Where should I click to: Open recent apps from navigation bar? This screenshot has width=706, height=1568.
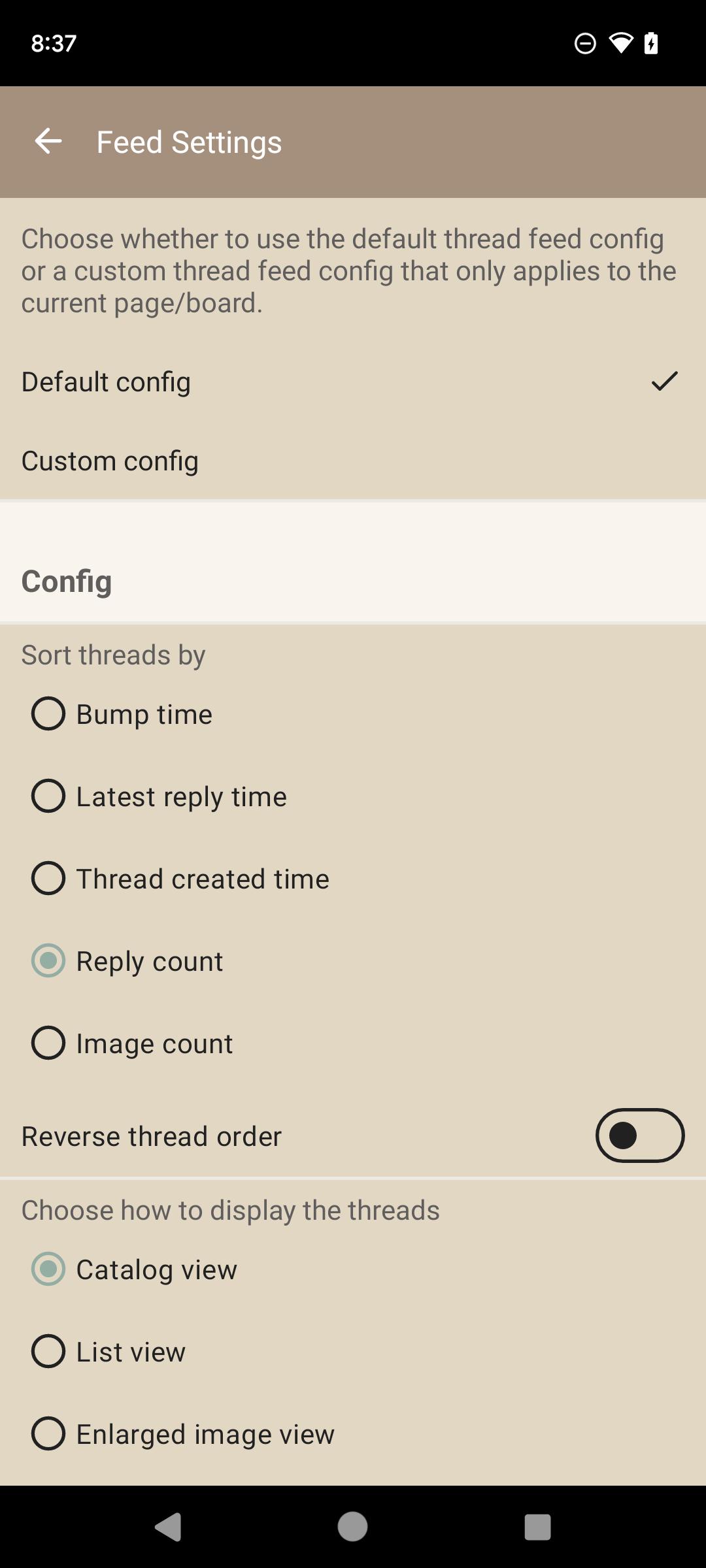(537, 1527)
